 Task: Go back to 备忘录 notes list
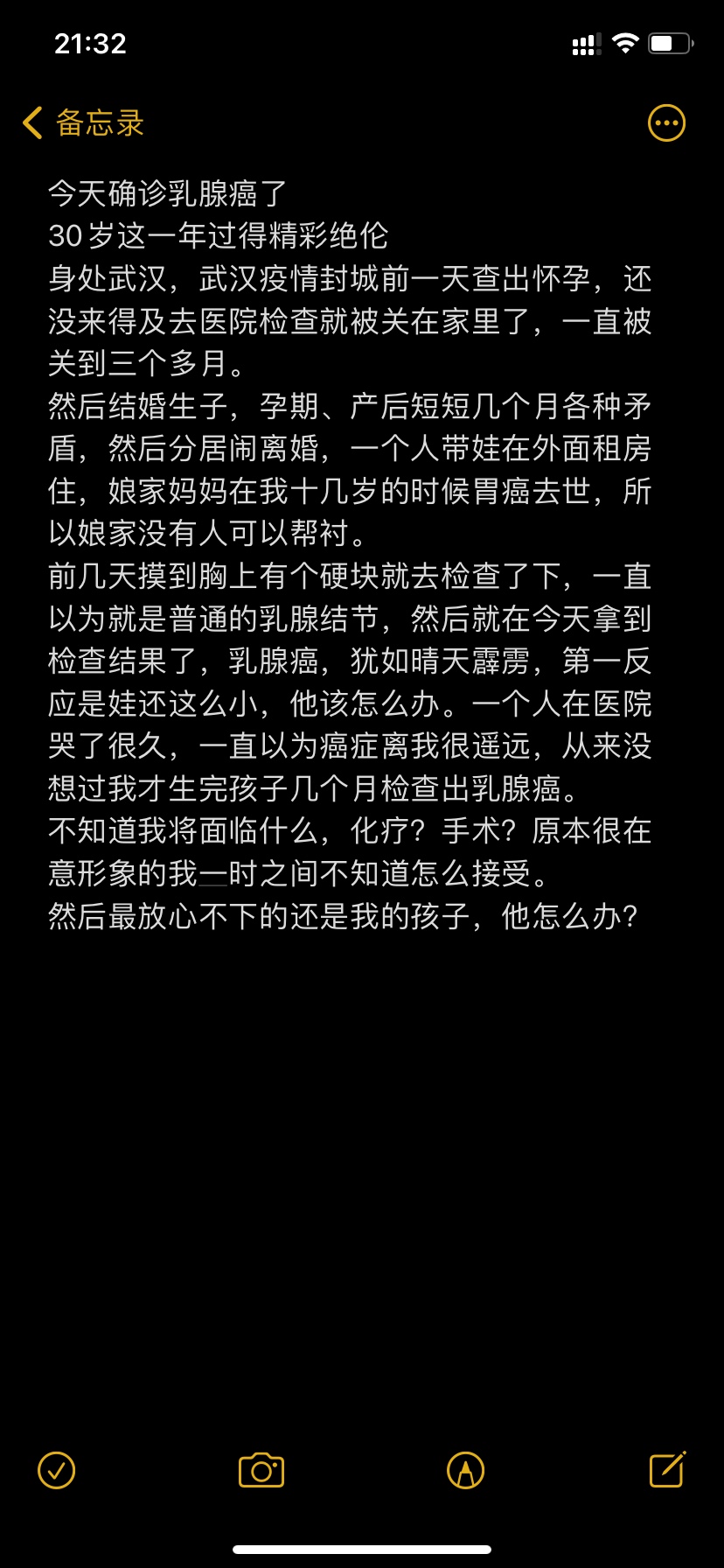point(83,123)
